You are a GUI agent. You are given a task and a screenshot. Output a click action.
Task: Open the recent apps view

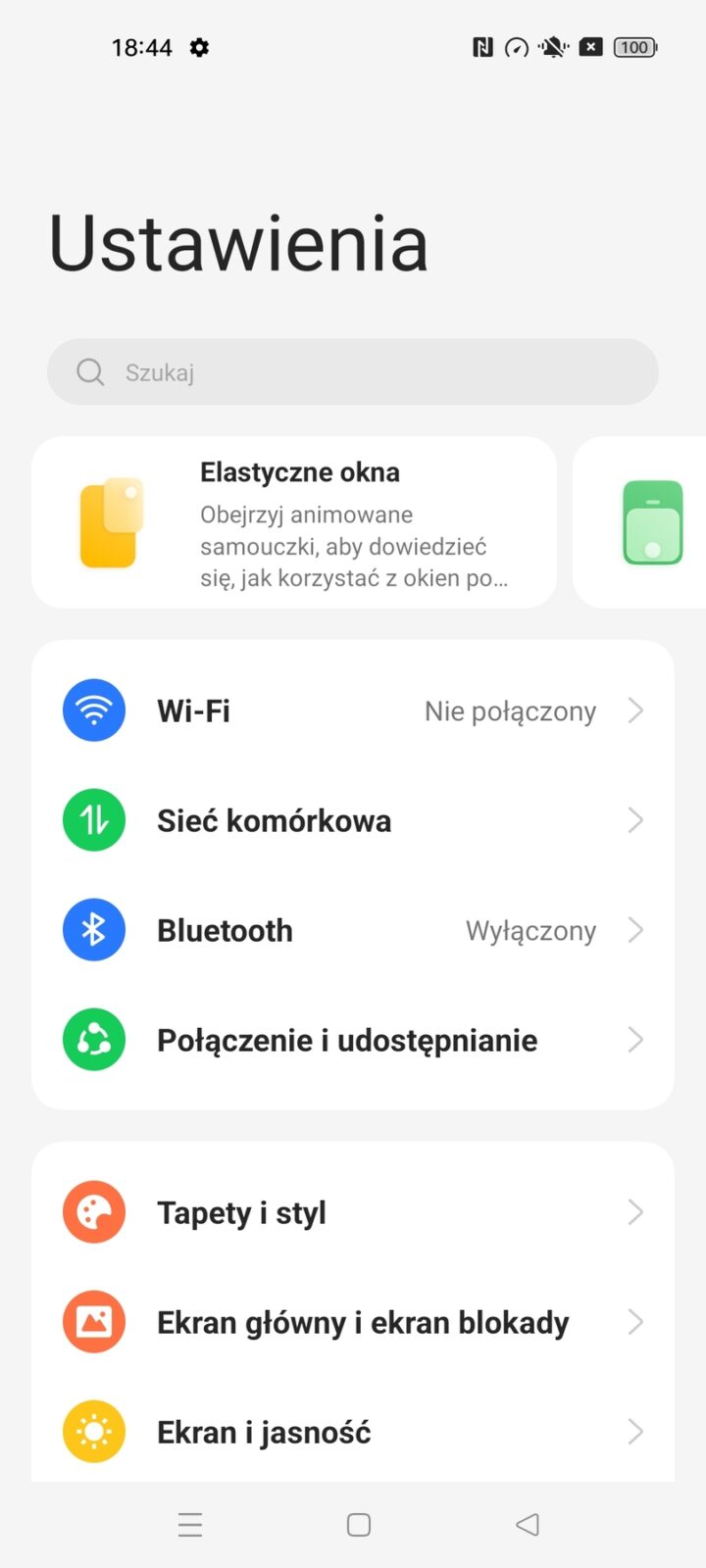click(190, 1524)
